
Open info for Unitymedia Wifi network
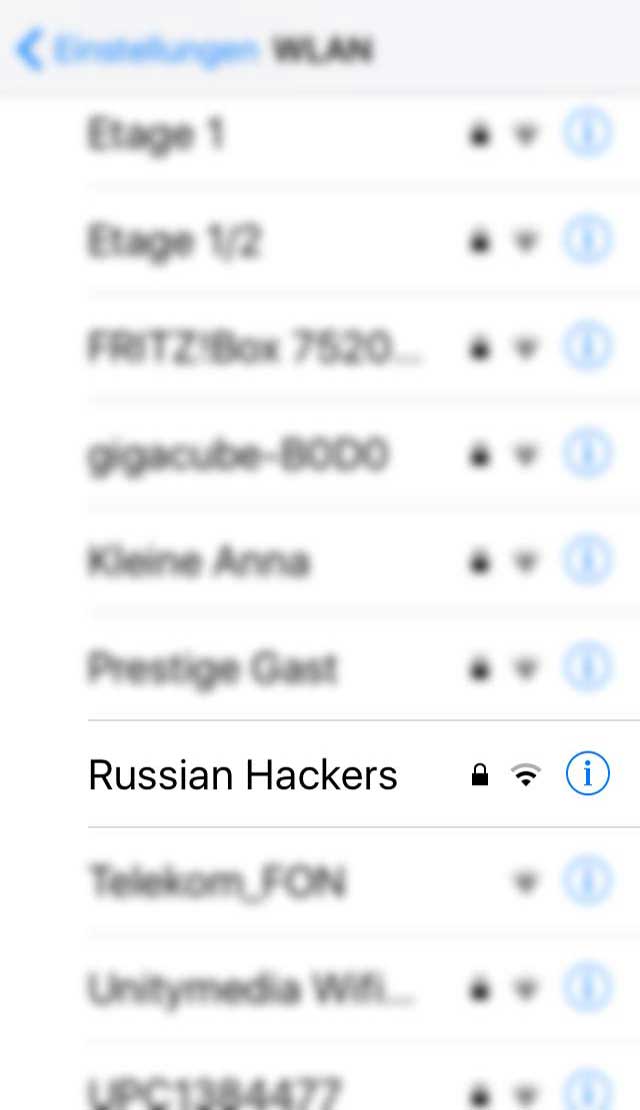pos(587,989)
